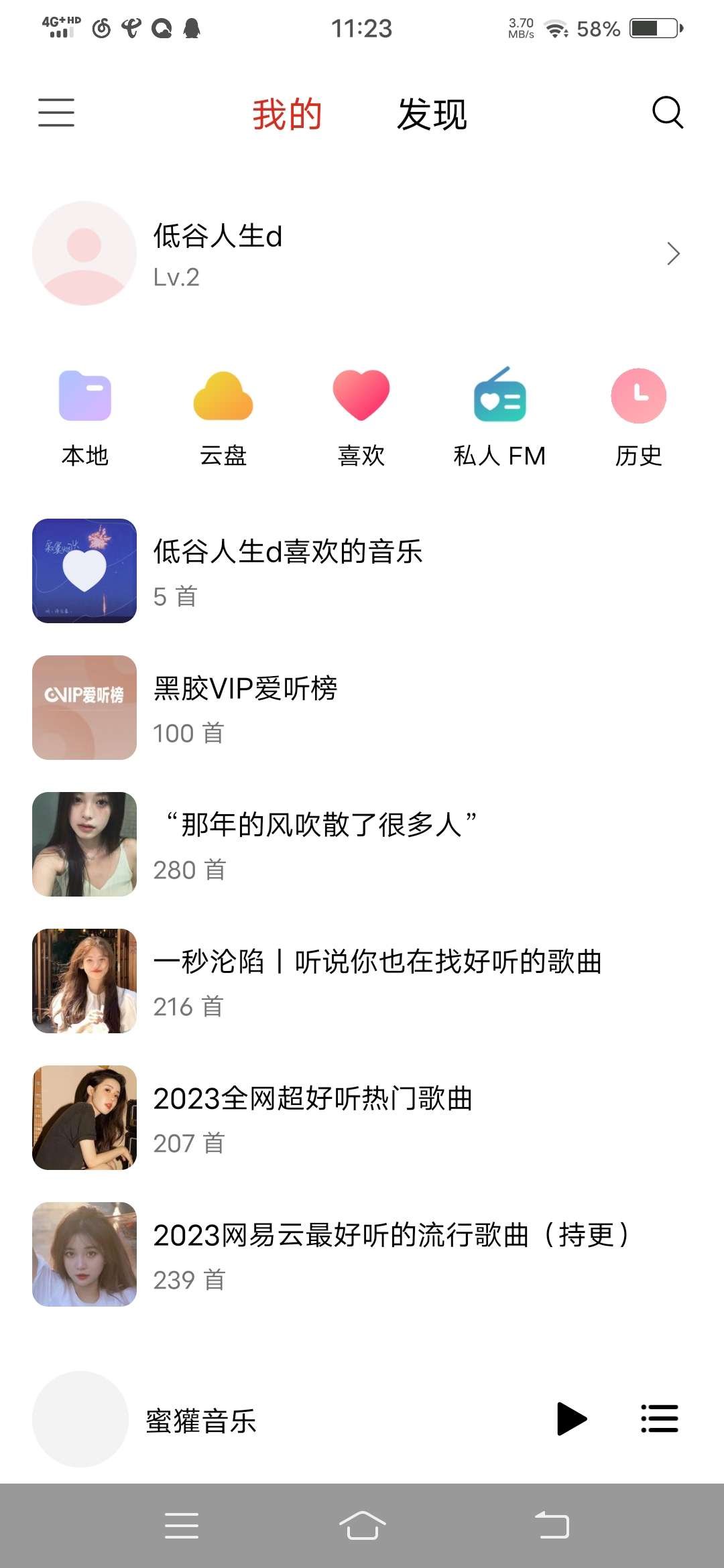Play the current track
The image size is (724, 1568).
571,1419
